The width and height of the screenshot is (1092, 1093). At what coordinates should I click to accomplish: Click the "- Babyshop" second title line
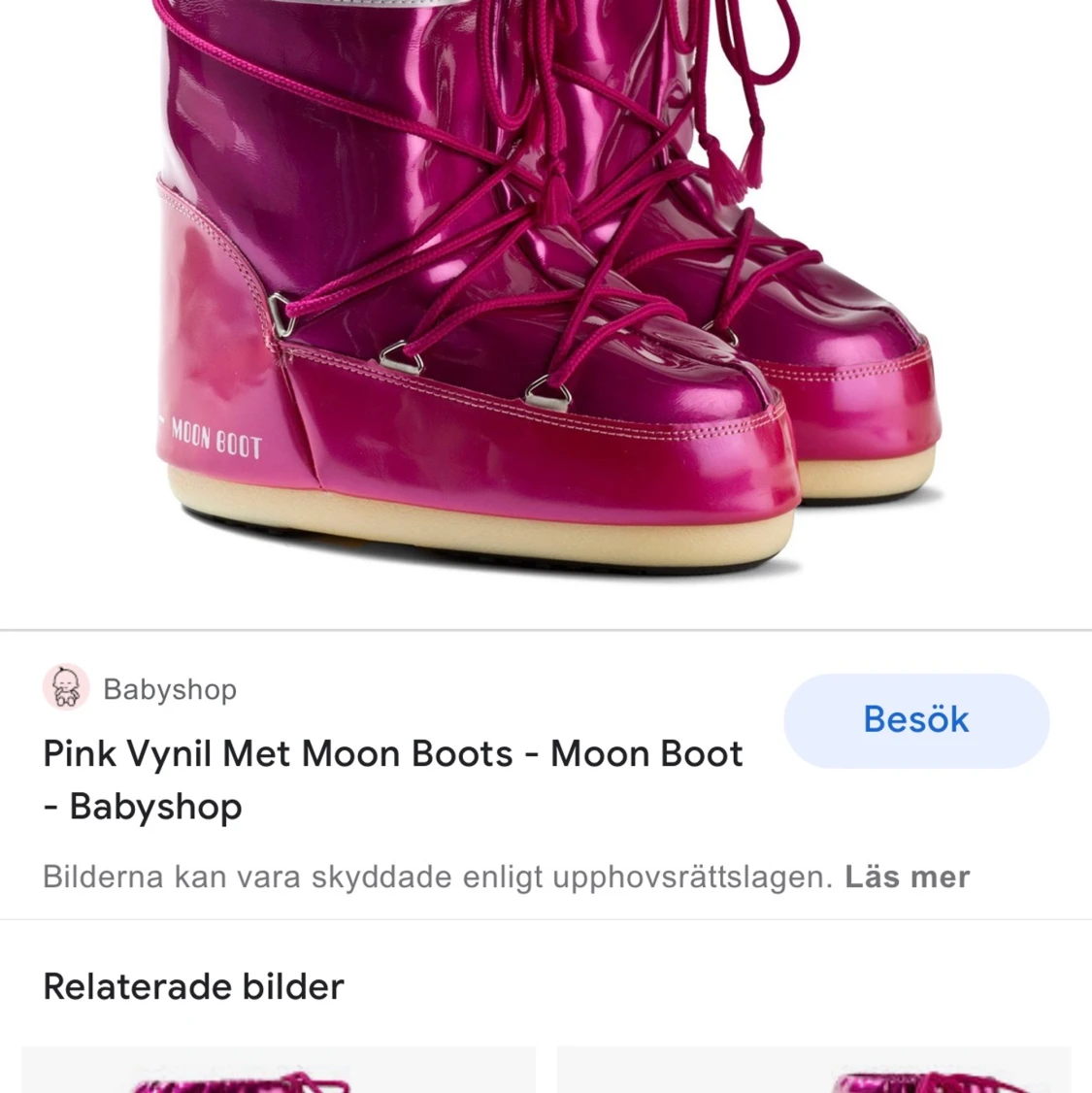coord(142,807)
